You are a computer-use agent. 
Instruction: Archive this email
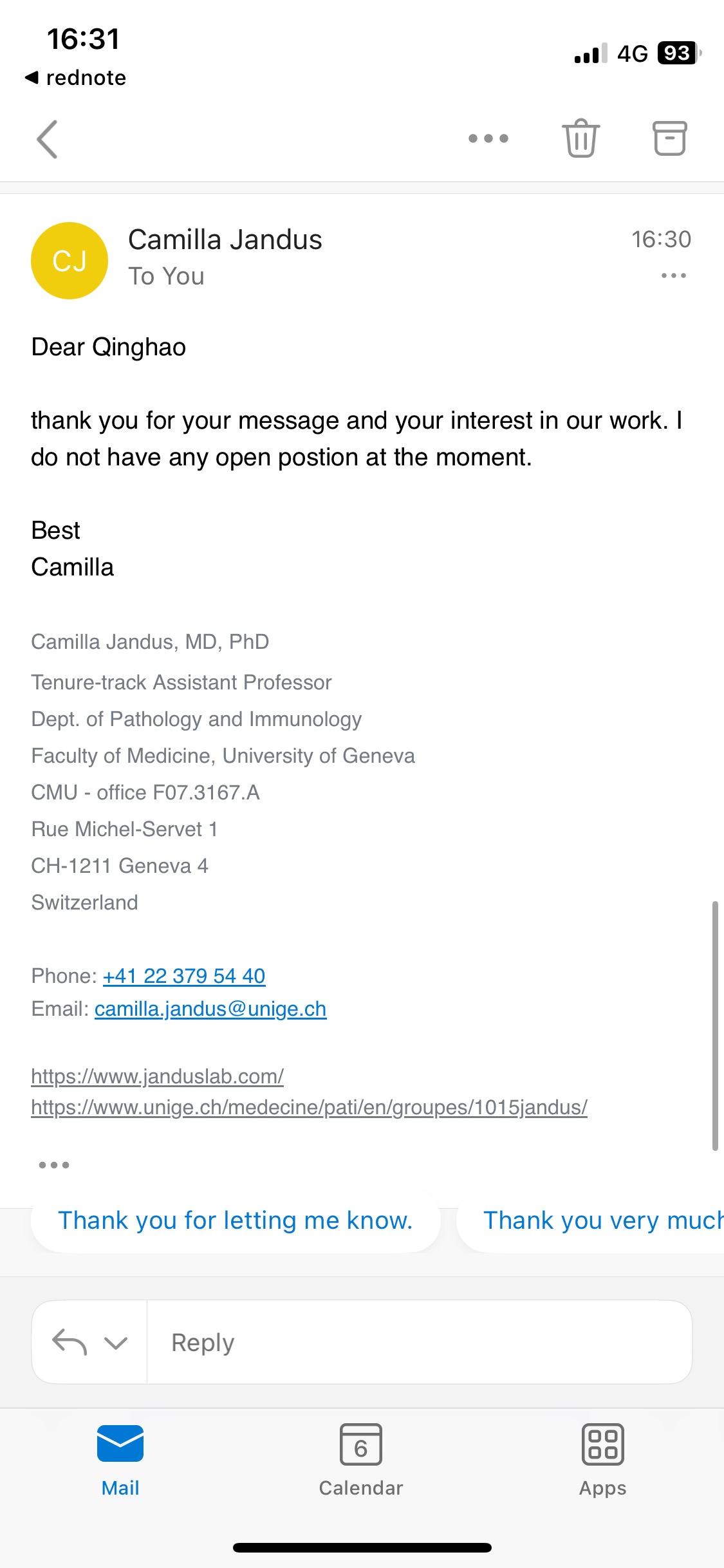click(x=669, y=138)
